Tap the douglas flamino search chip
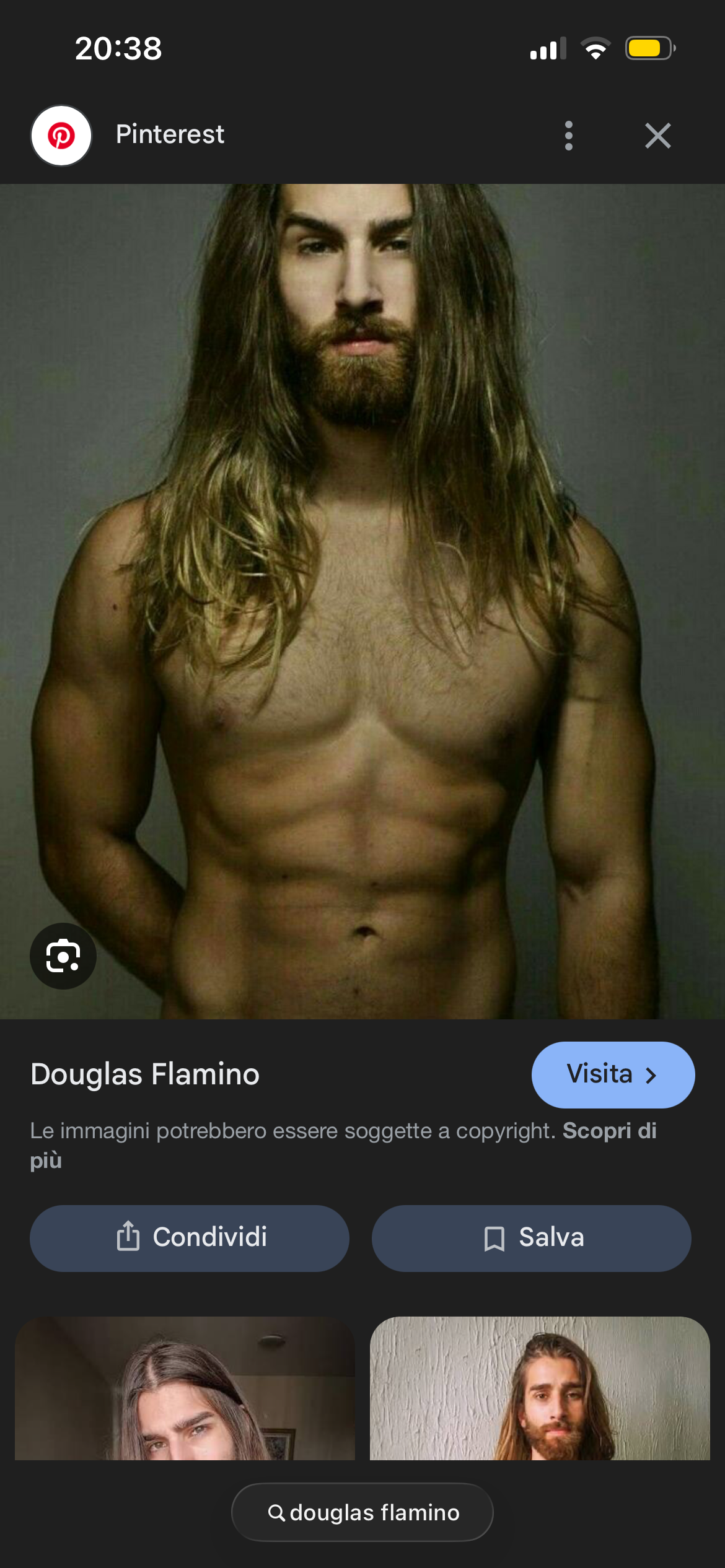 pos(362,1512)
